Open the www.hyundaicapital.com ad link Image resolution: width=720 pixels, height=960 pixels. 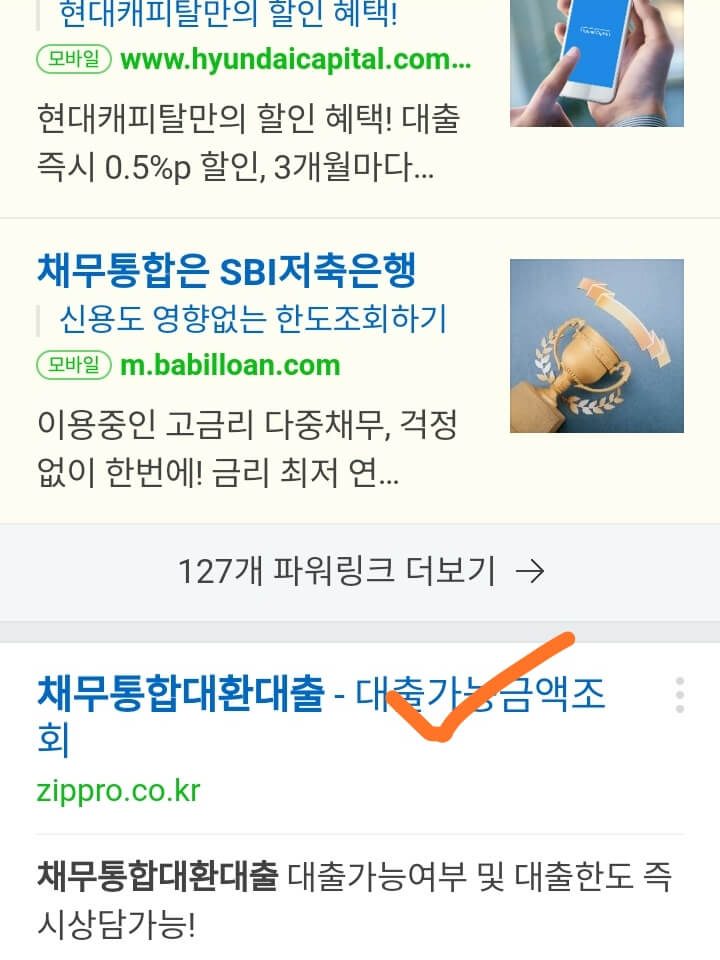pyautogui.click(x=294, y=59)
